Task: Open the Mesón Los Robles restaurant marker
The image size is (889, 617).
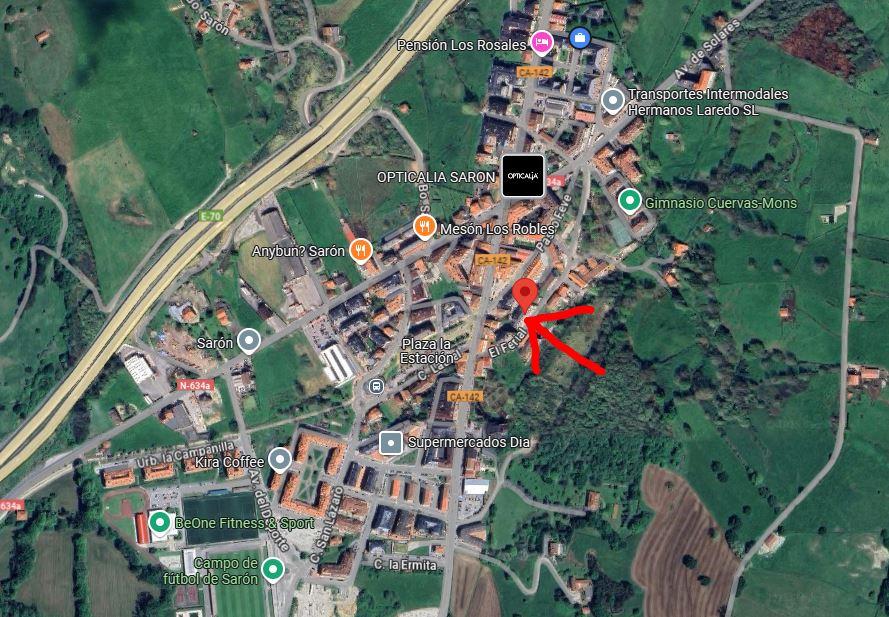Action: [x=425, y=228]
